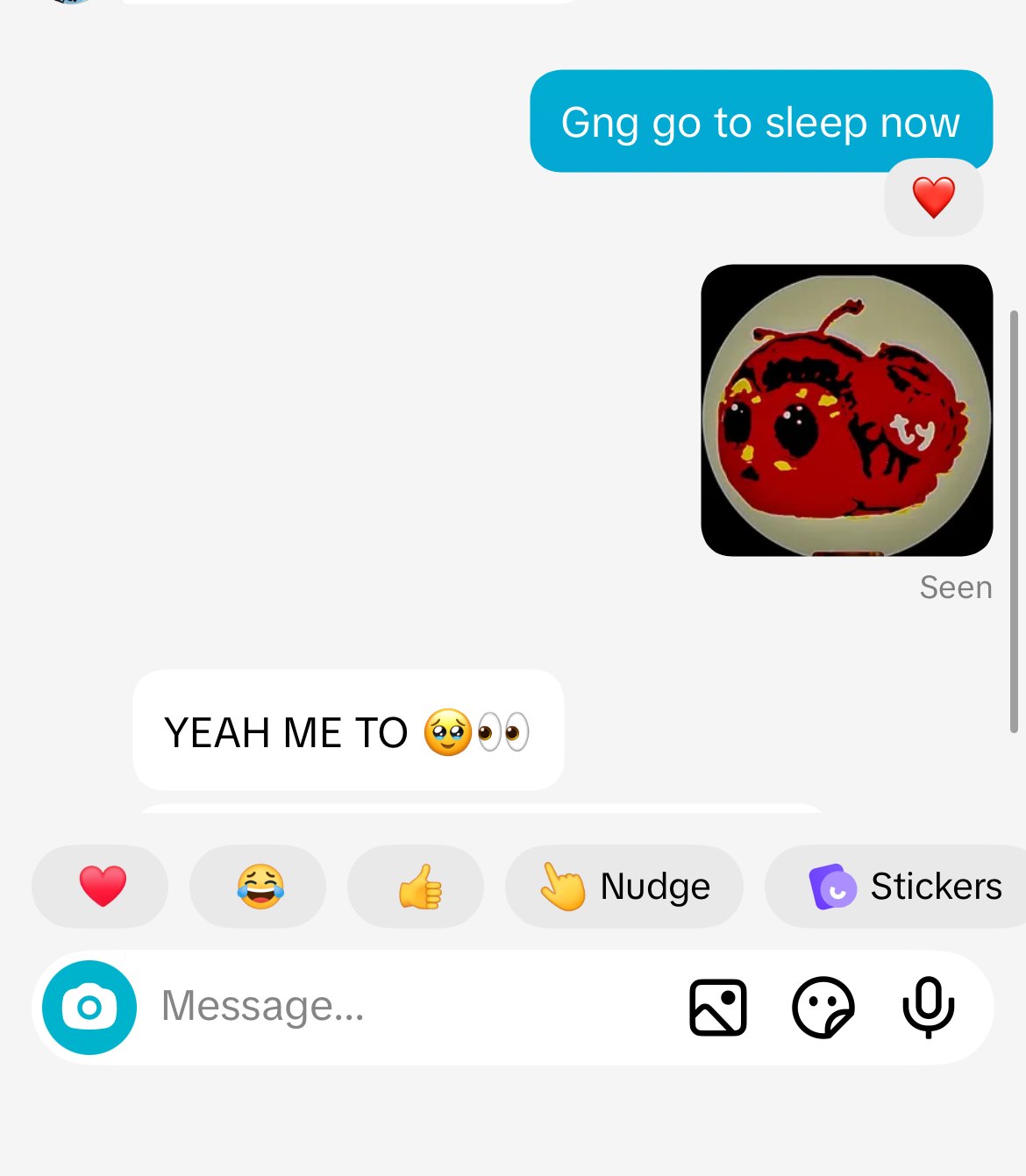Open the photo gallery picker
This screenshot has width=1026, height=1176.
click(718, 1008)
